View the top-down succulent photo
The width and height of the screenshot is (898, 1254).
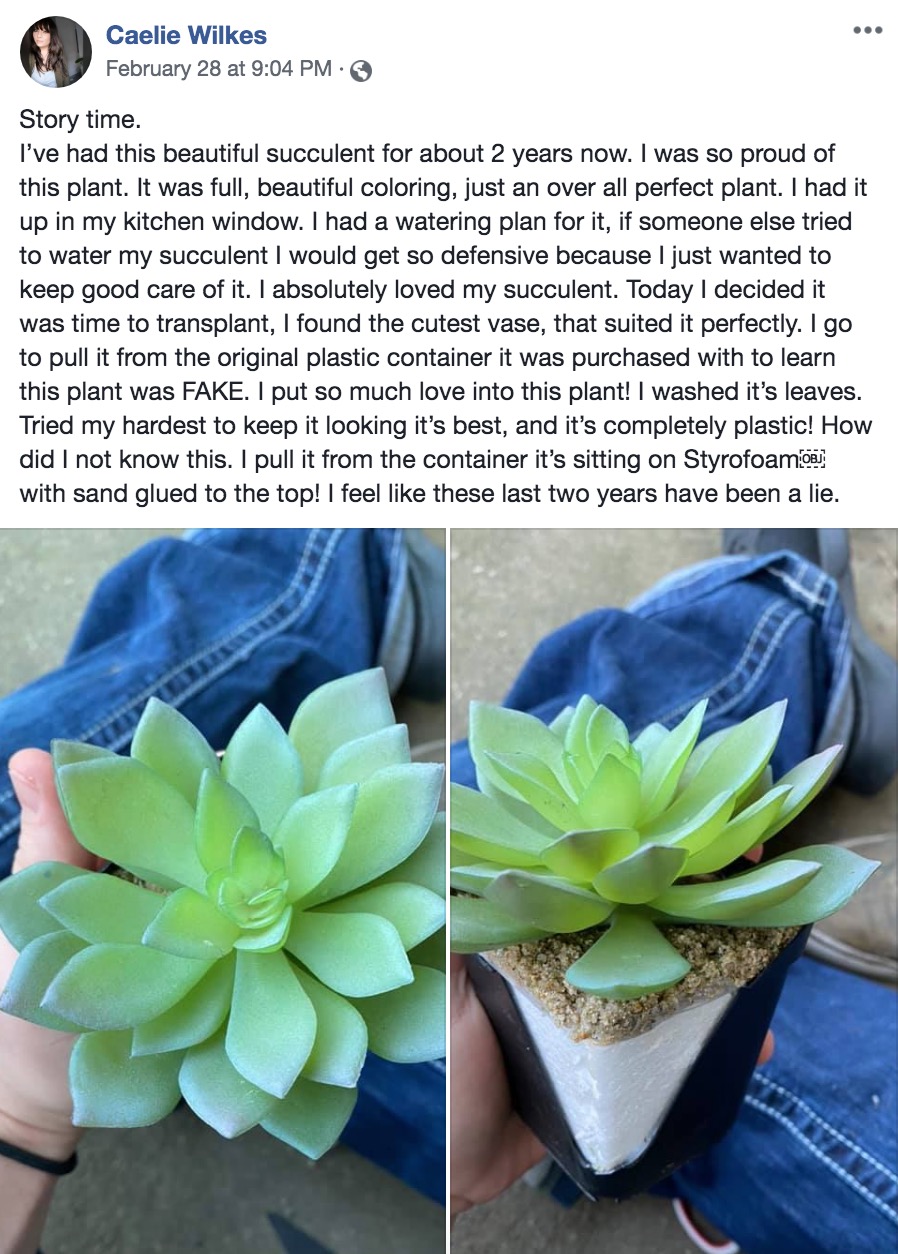pyautogui.click(x=222, y=890)
